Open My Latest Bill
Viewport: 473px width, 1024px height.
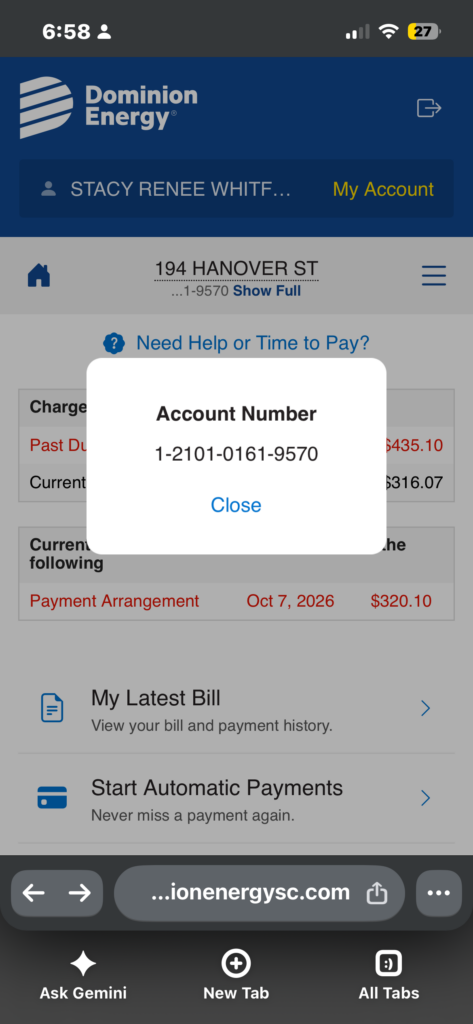click(236, 709)
